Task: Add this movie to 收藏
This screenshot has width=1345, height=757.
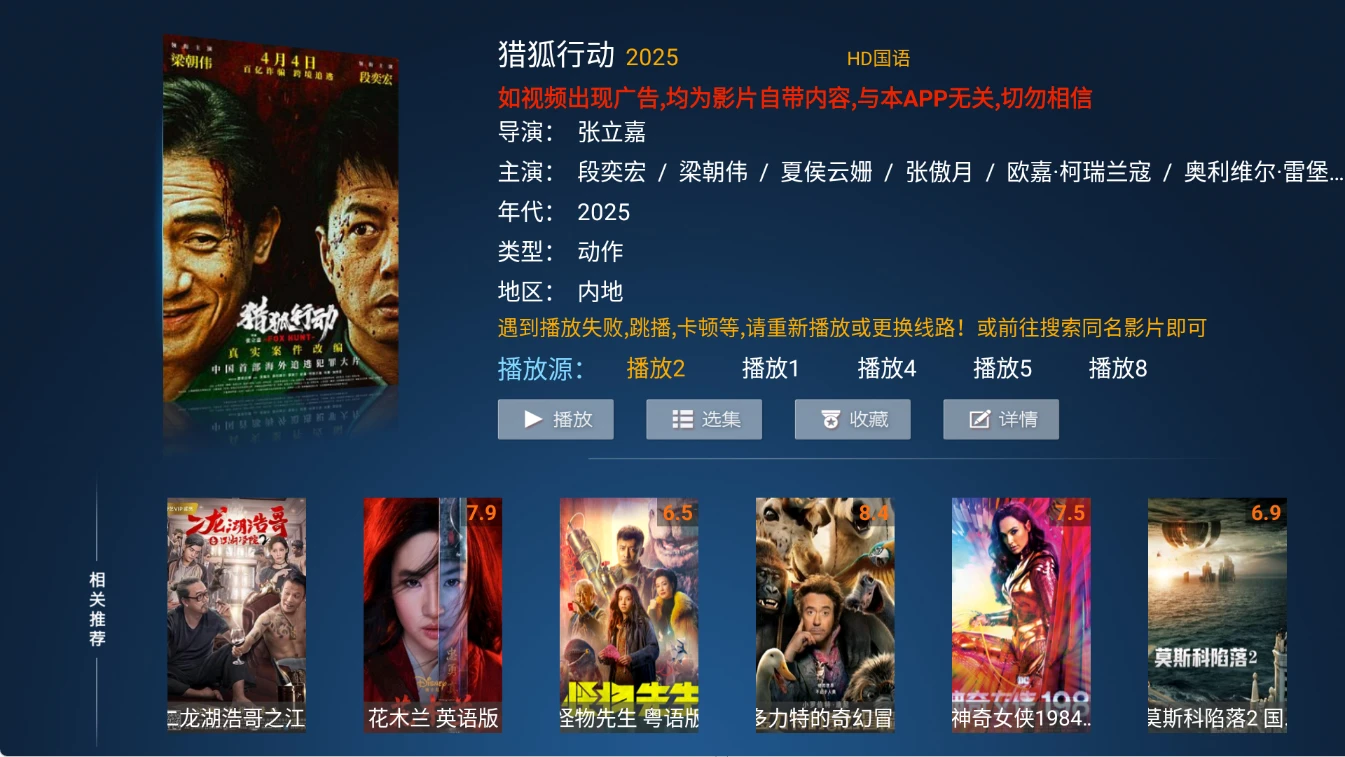Action: [852, 419]
